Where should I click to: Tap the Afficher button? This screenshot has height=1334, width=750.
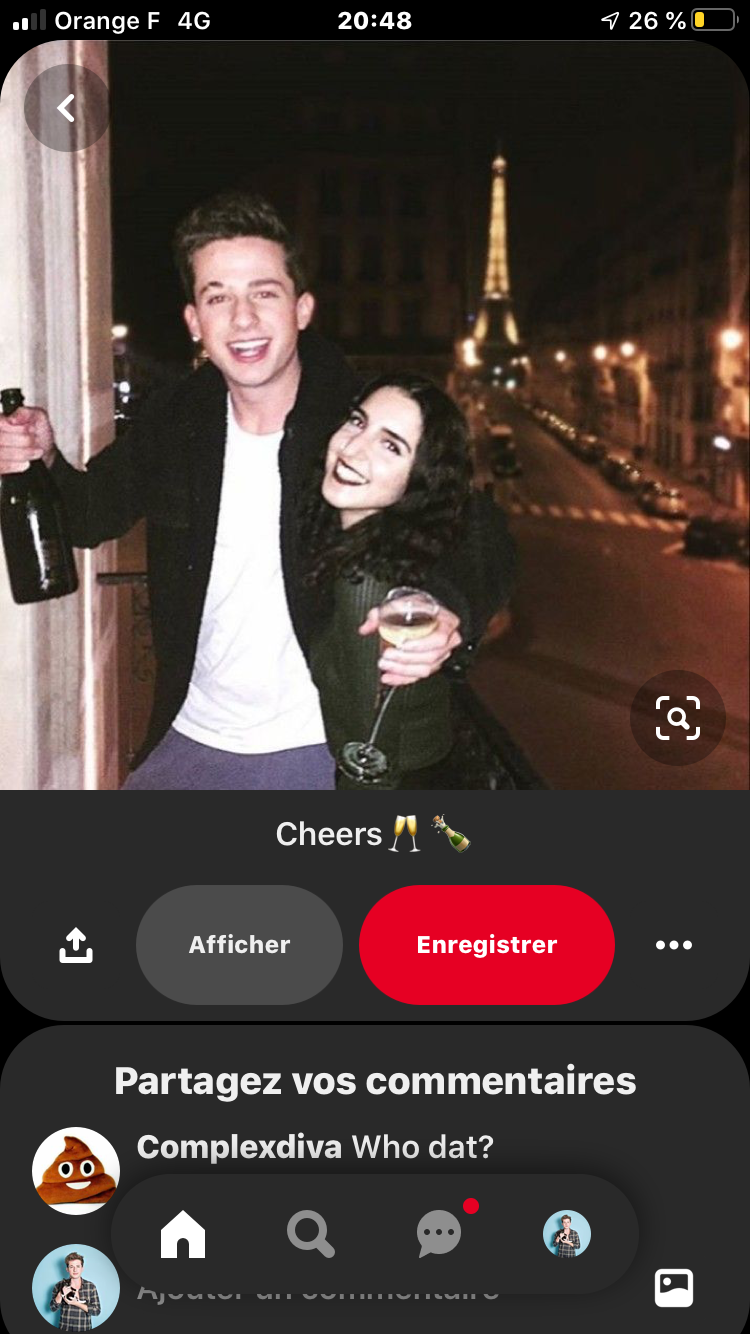coord(240,945)
